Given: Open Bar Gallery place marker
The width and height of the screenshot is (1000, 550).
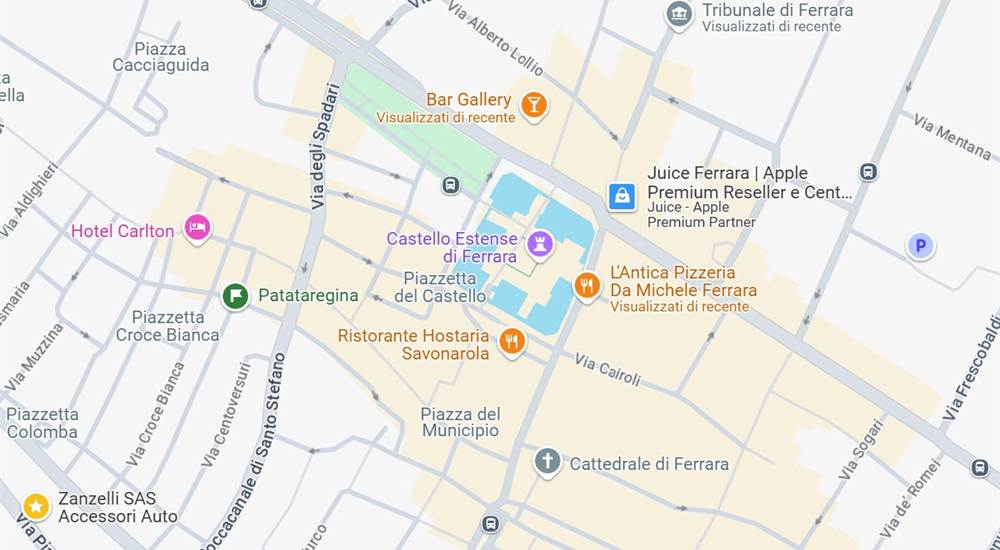Looking at the screenshot, I should click(534, 104).
